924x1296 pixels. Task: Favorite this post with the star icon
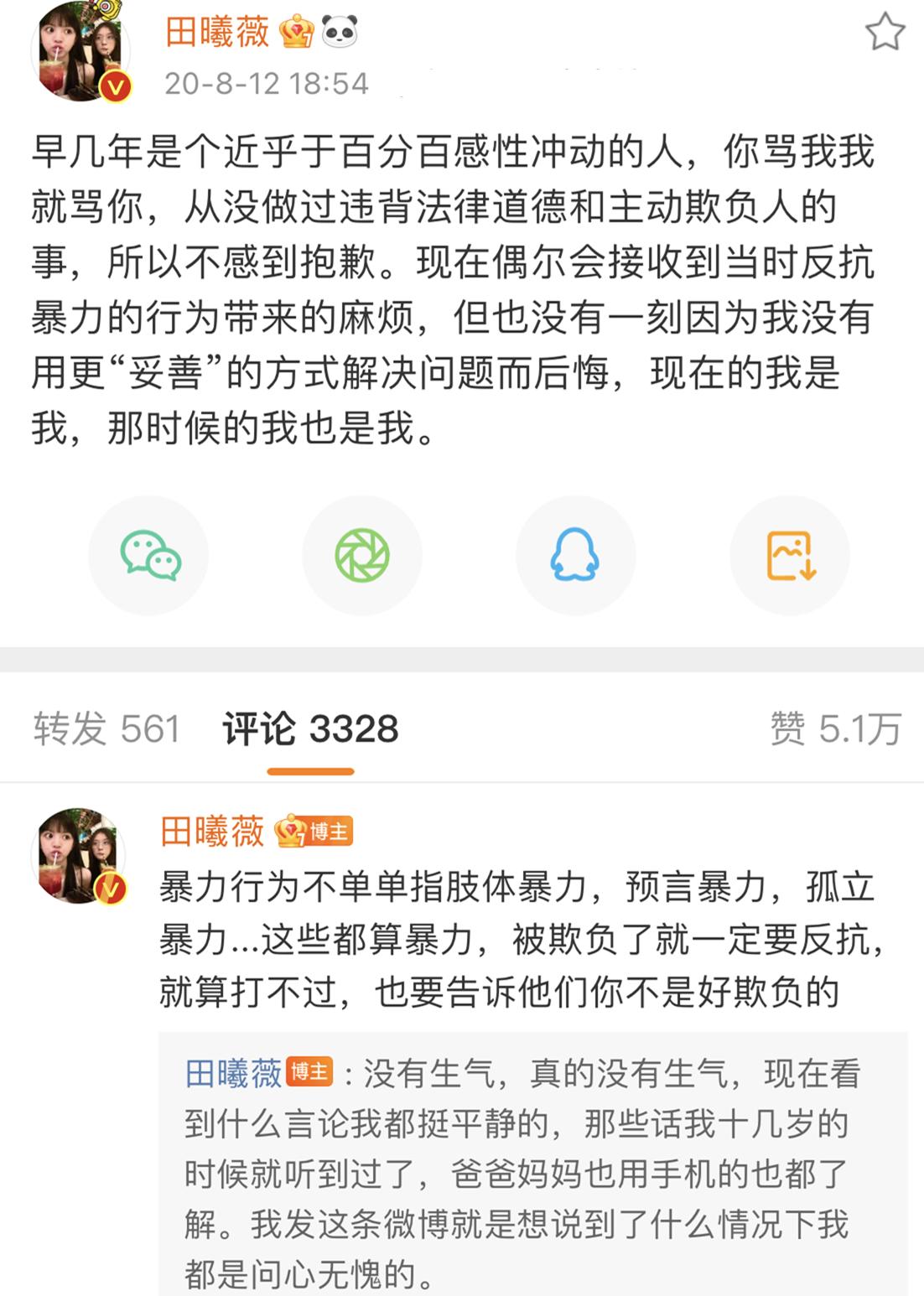pyautogui.click(x=885, y=33)
